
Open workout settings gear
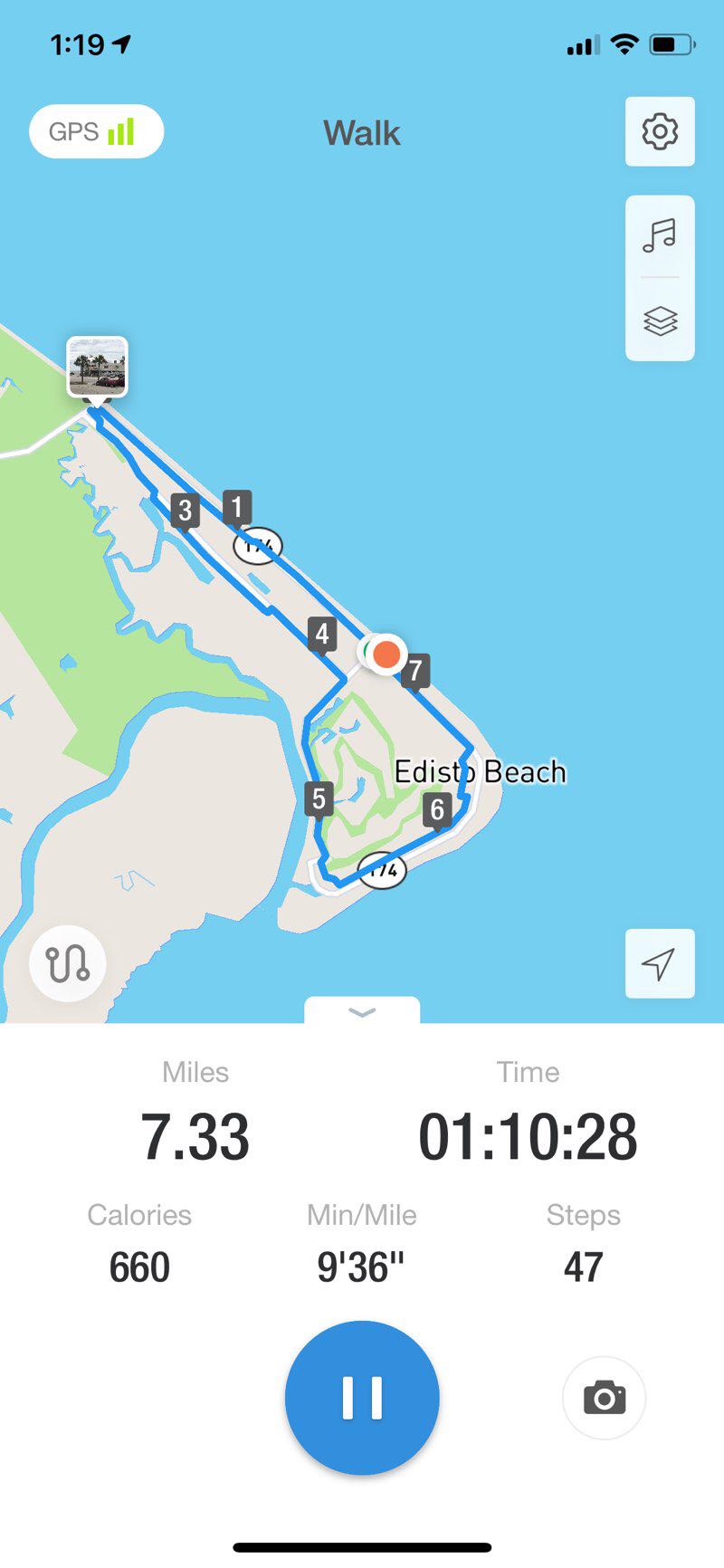coord(660,132)
